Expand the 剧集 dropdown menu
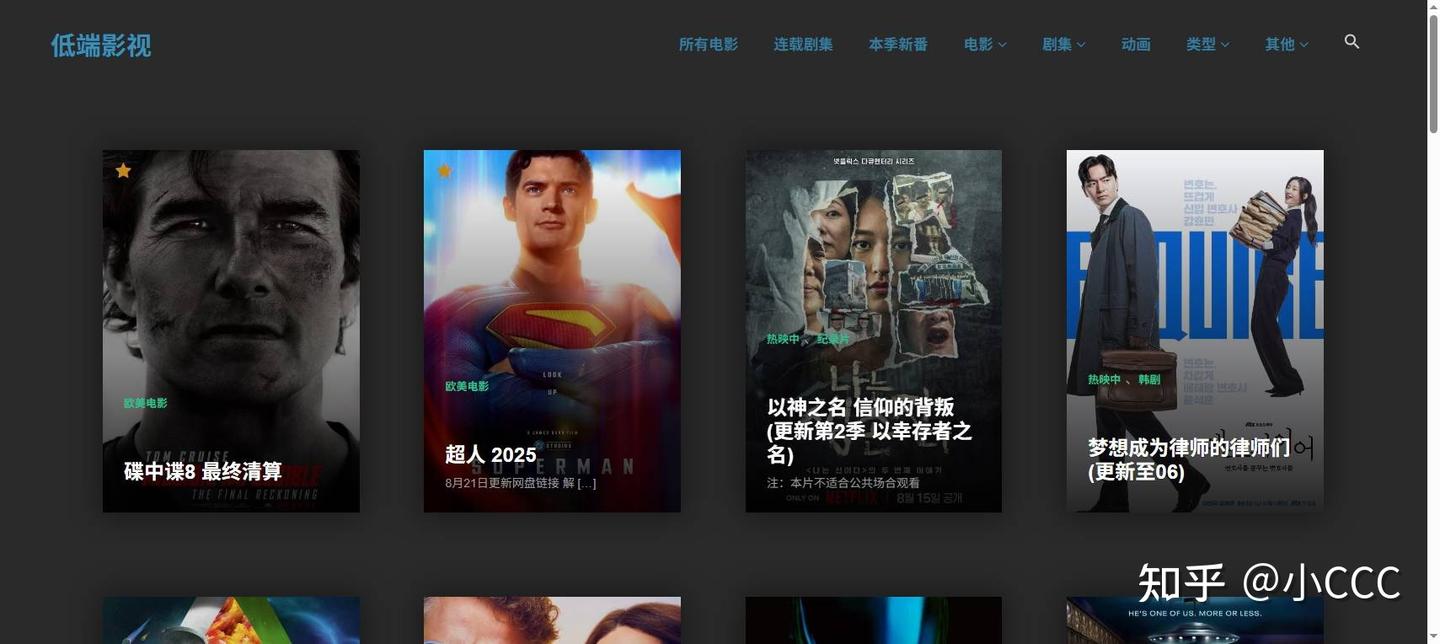Screen dimensions: 1440x644 point(1064,44)
